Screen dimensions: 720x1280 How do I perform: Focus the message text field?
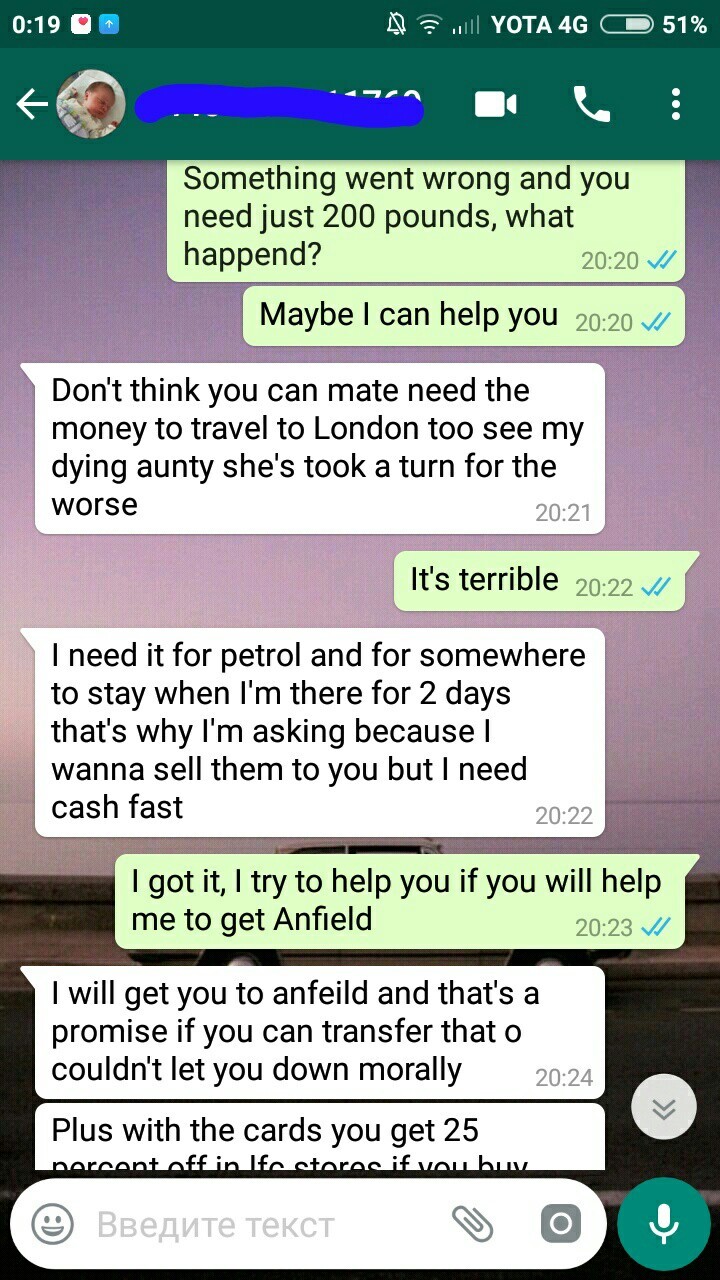point(260,1224)
